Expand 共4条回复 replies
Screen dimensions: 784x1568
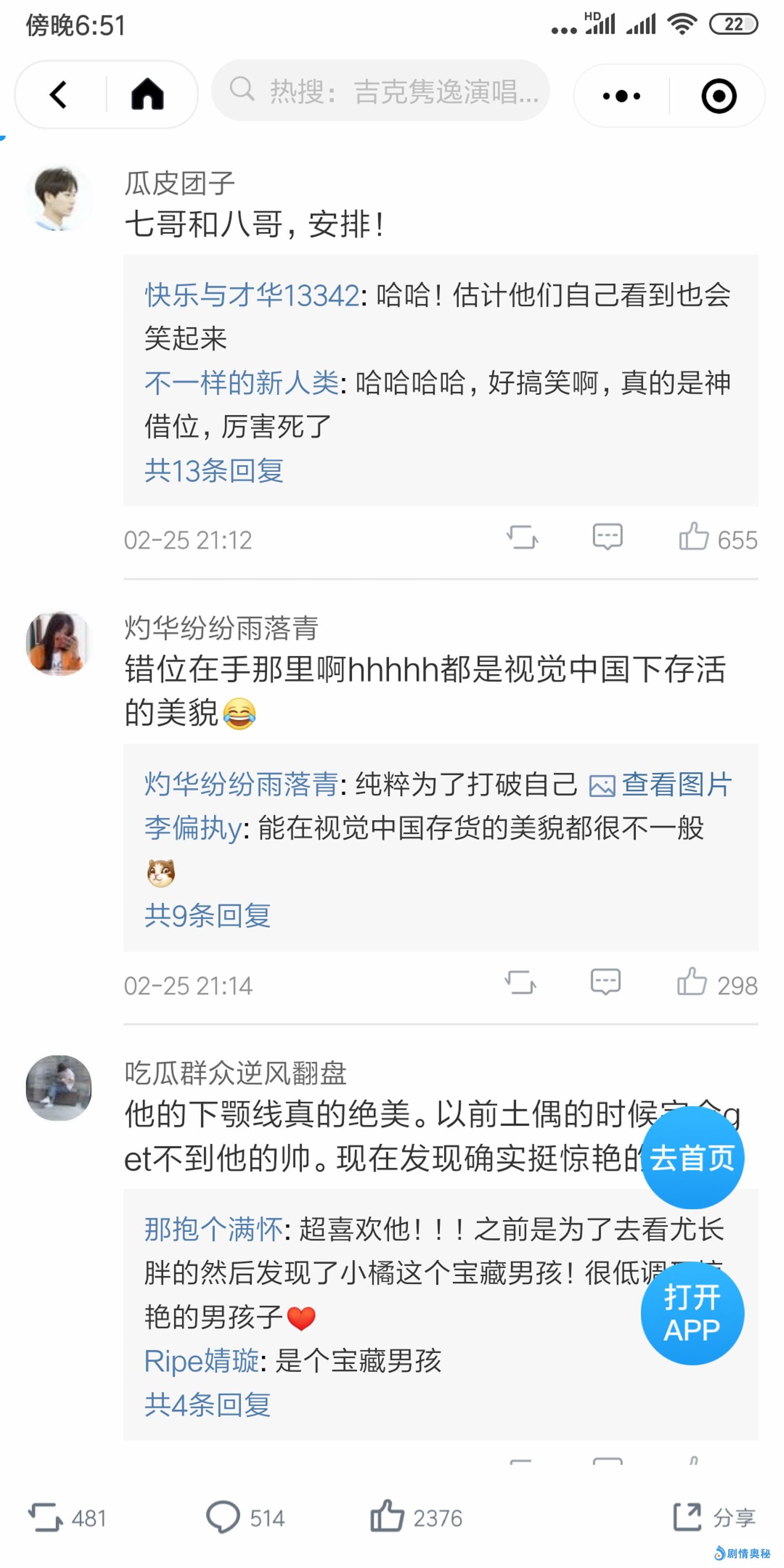[x=208, y=1405]
